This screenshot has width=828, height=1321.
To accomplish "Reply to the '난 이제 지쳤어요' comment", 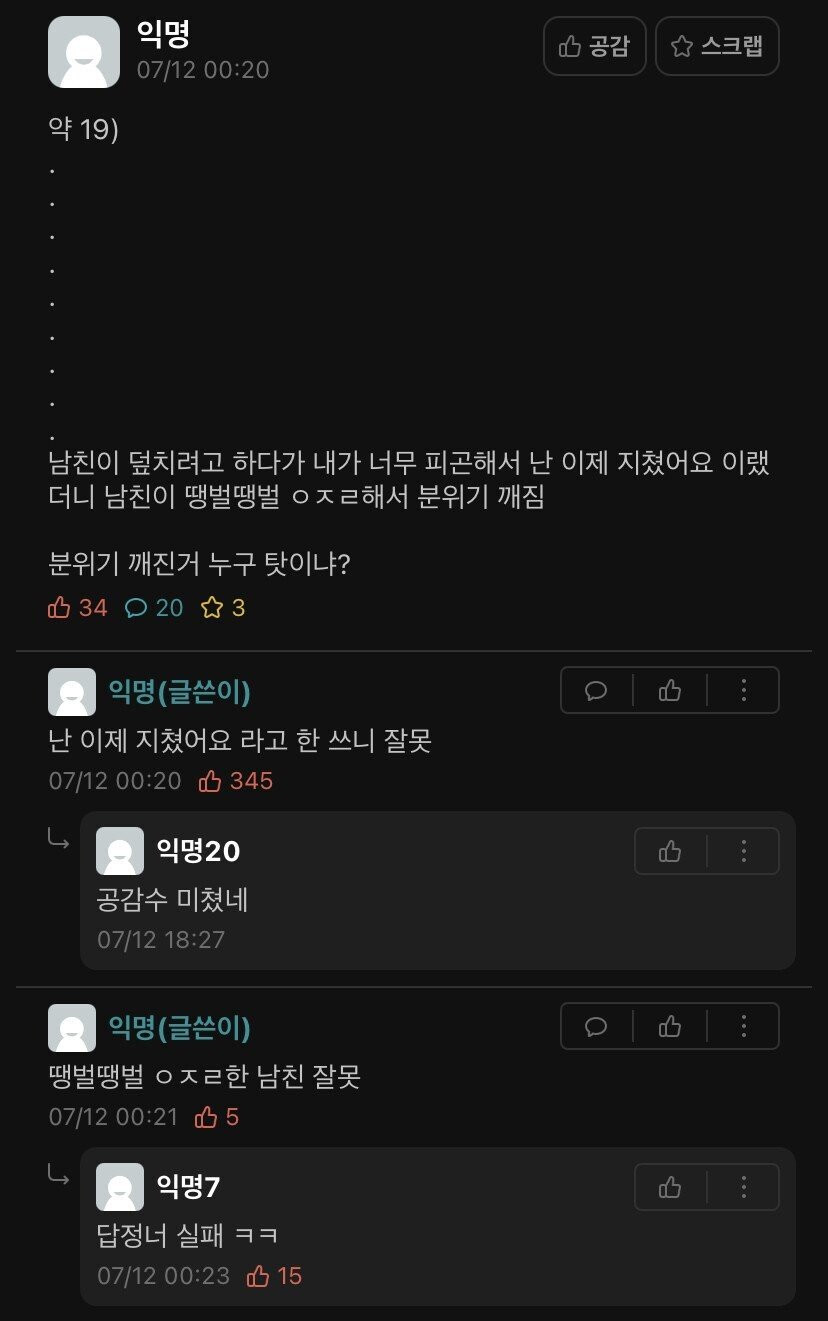I will tap(597, 690).
